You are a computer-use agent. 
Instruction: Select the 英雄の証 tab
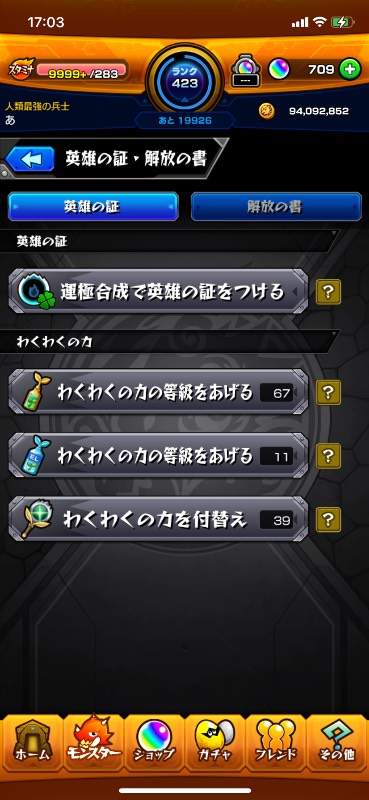pos(93,207)
